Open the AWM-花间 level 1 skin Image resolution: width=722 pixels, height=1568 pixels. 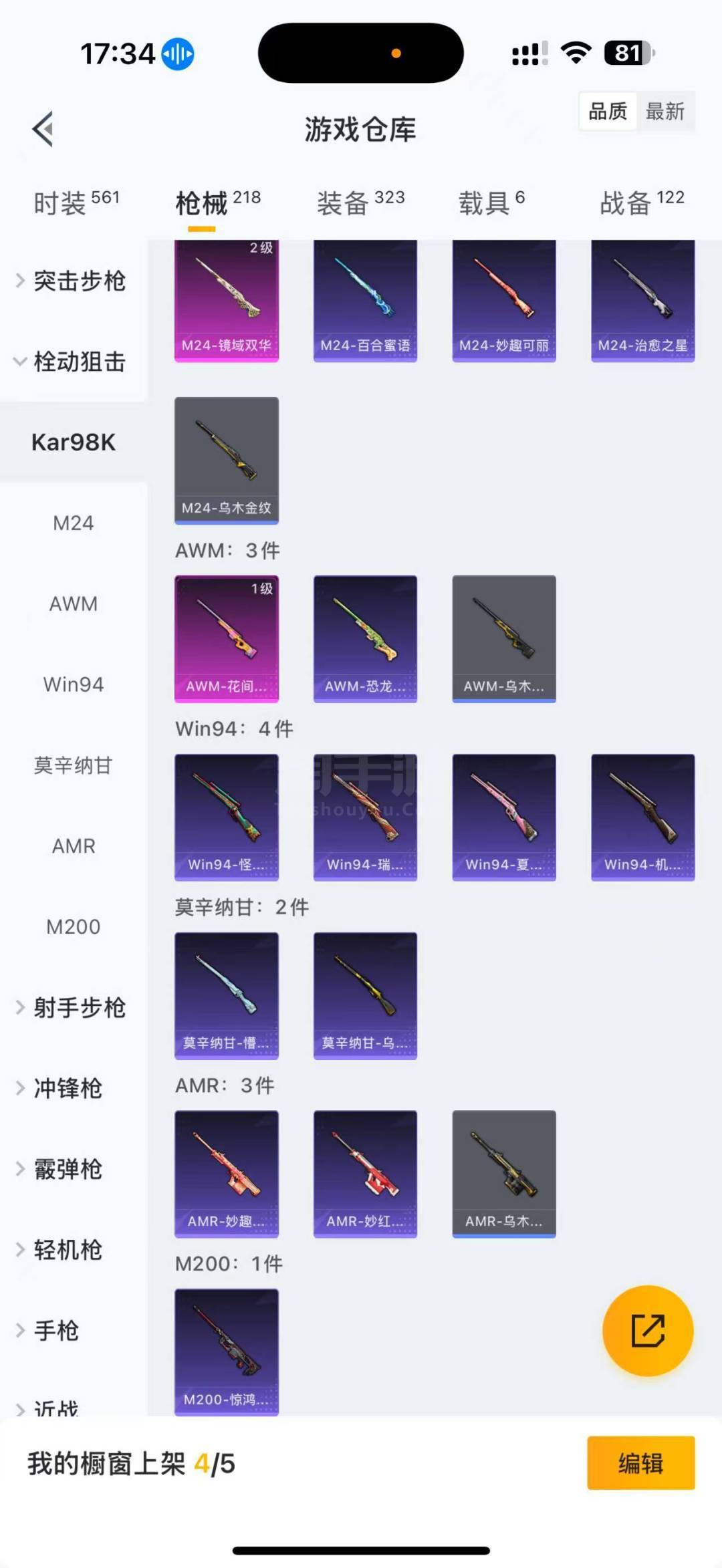tap(227, 639)
